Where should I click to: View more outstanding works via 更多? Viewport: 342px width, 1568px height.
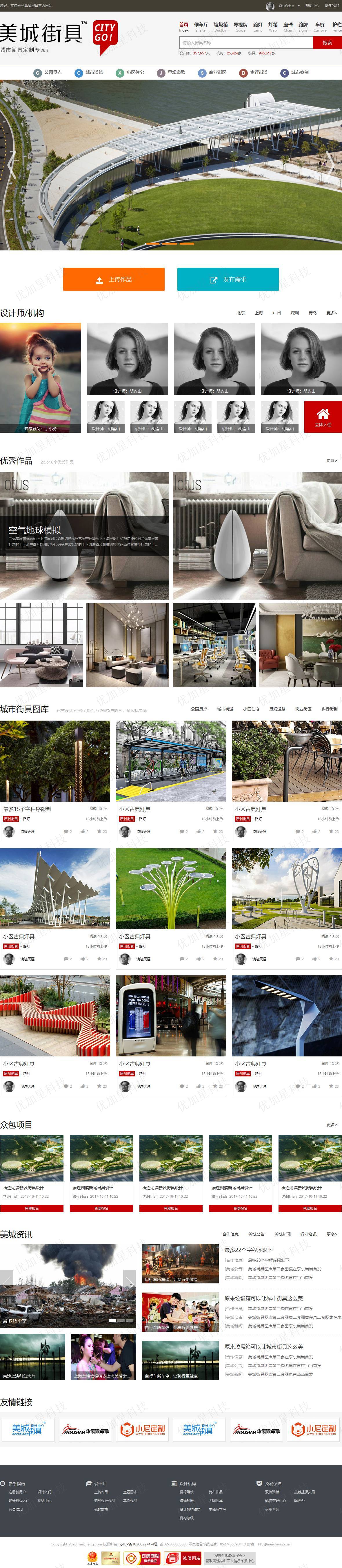pos(332,461)
